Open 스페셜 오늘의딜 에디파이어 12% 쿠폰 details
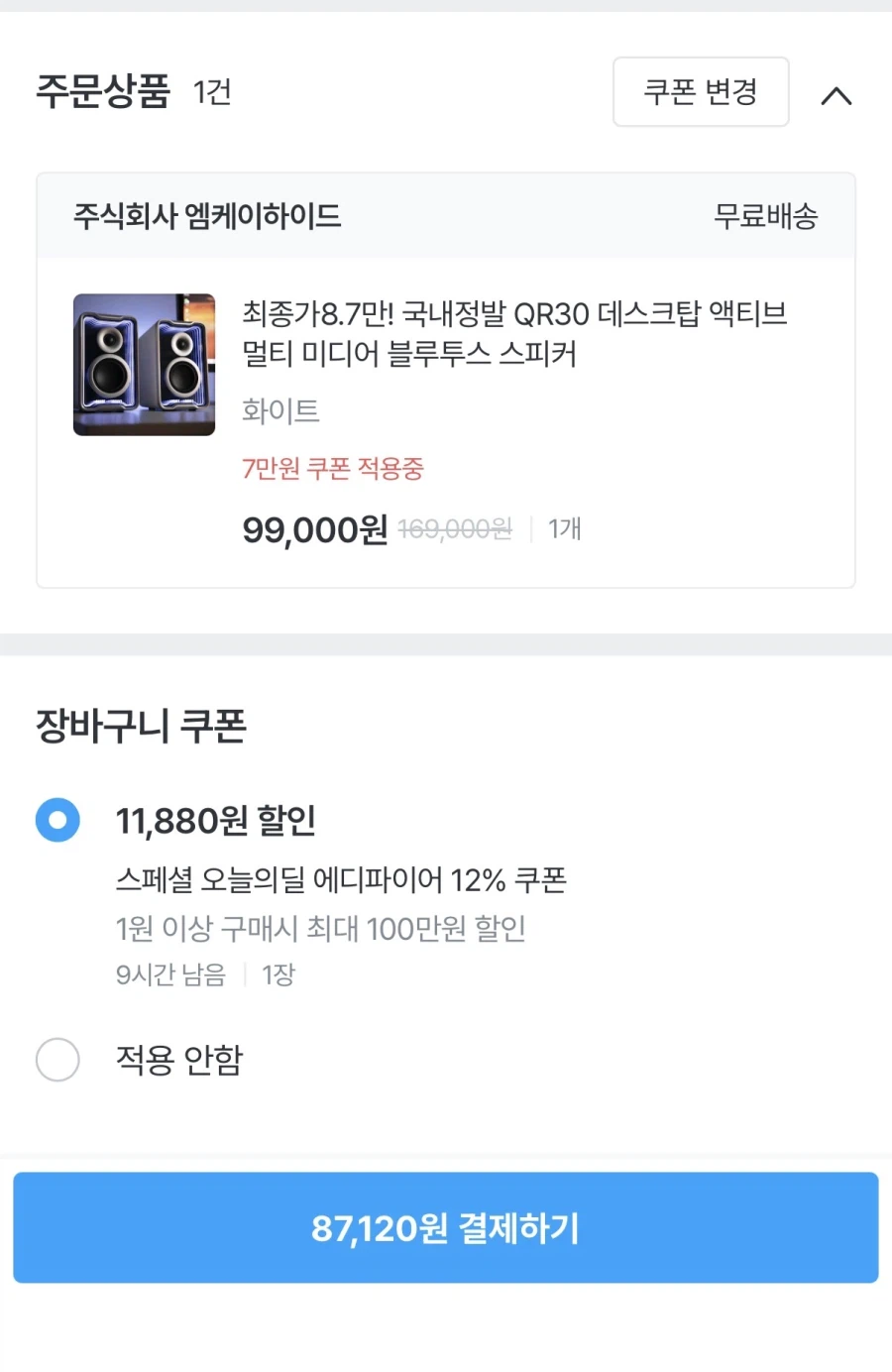The height and width of the screenshot is (1372, 892). point(341,880)
